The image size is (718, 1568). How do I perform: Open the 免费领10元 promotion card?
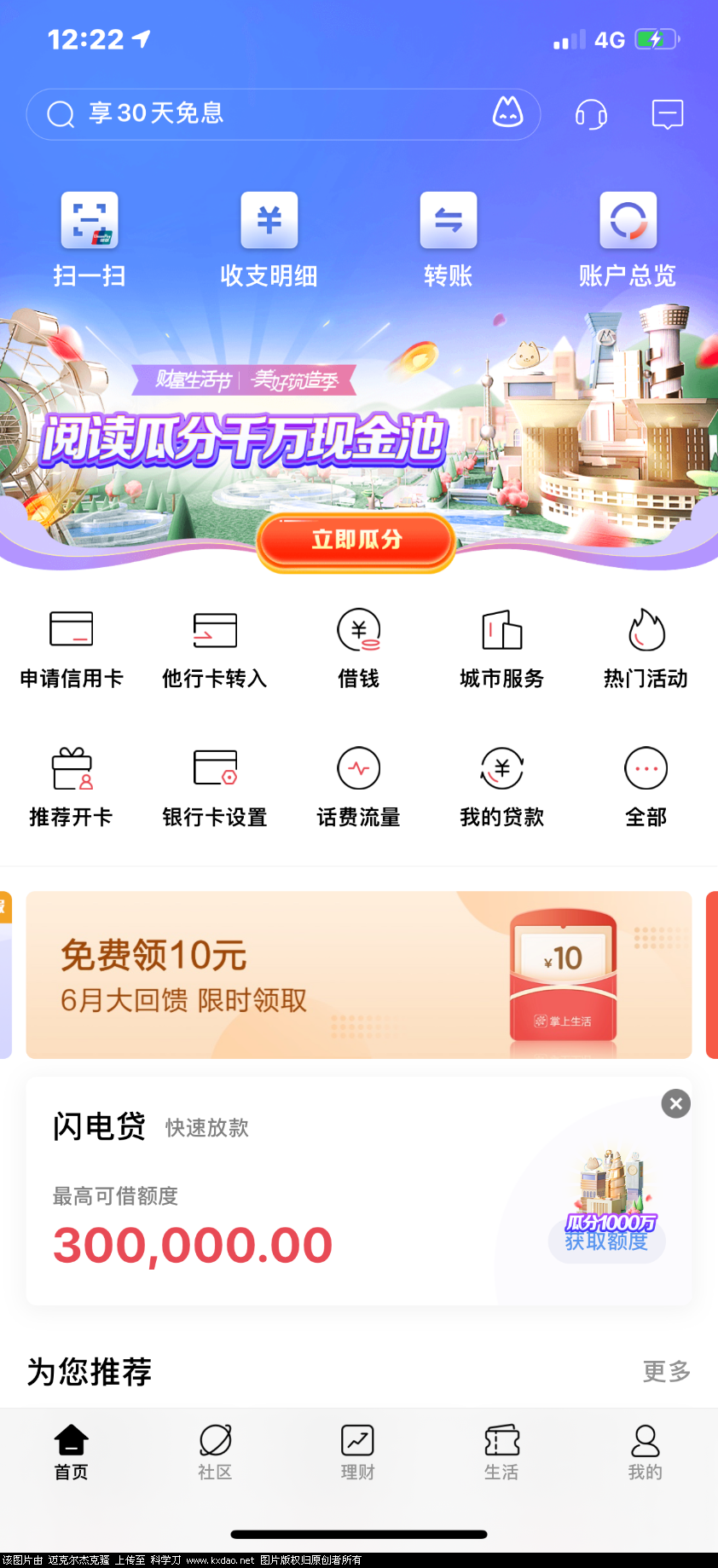(x=358, y=975)
